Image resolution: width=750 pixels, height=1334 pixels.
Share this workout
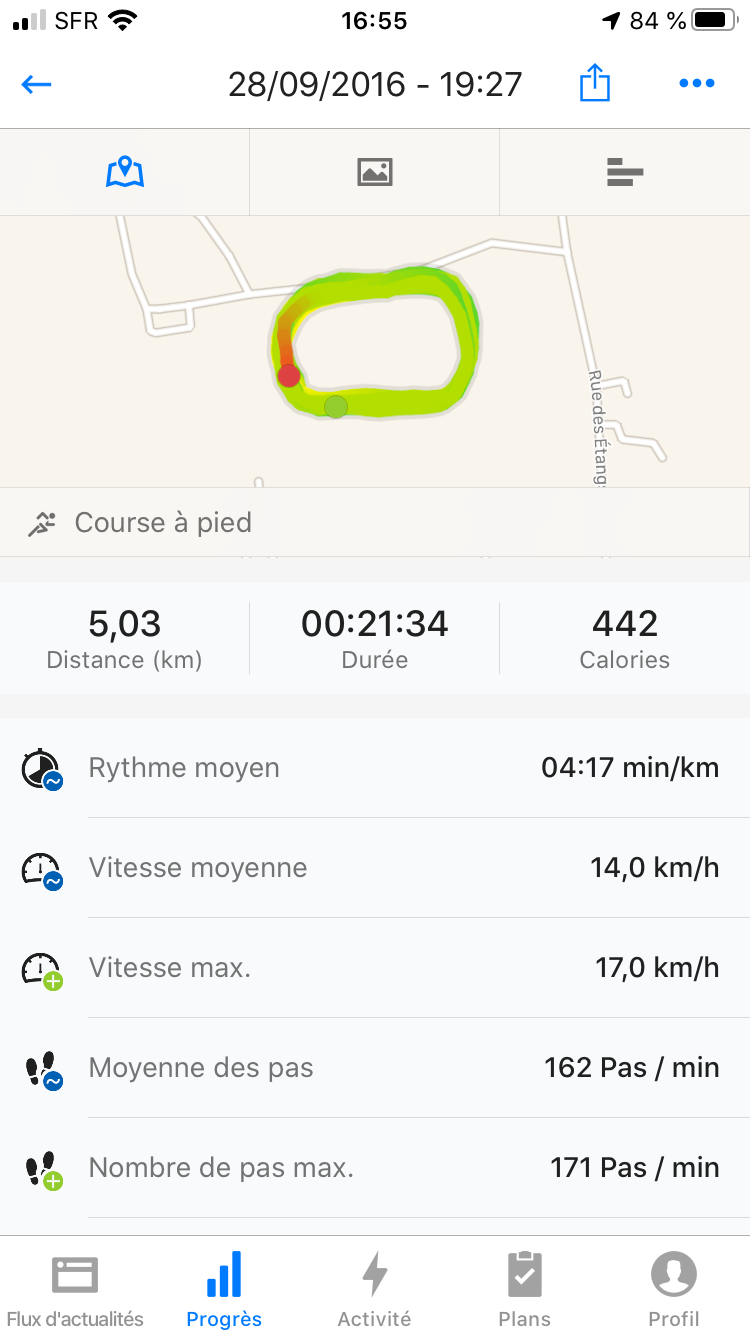tap(594, 83)
